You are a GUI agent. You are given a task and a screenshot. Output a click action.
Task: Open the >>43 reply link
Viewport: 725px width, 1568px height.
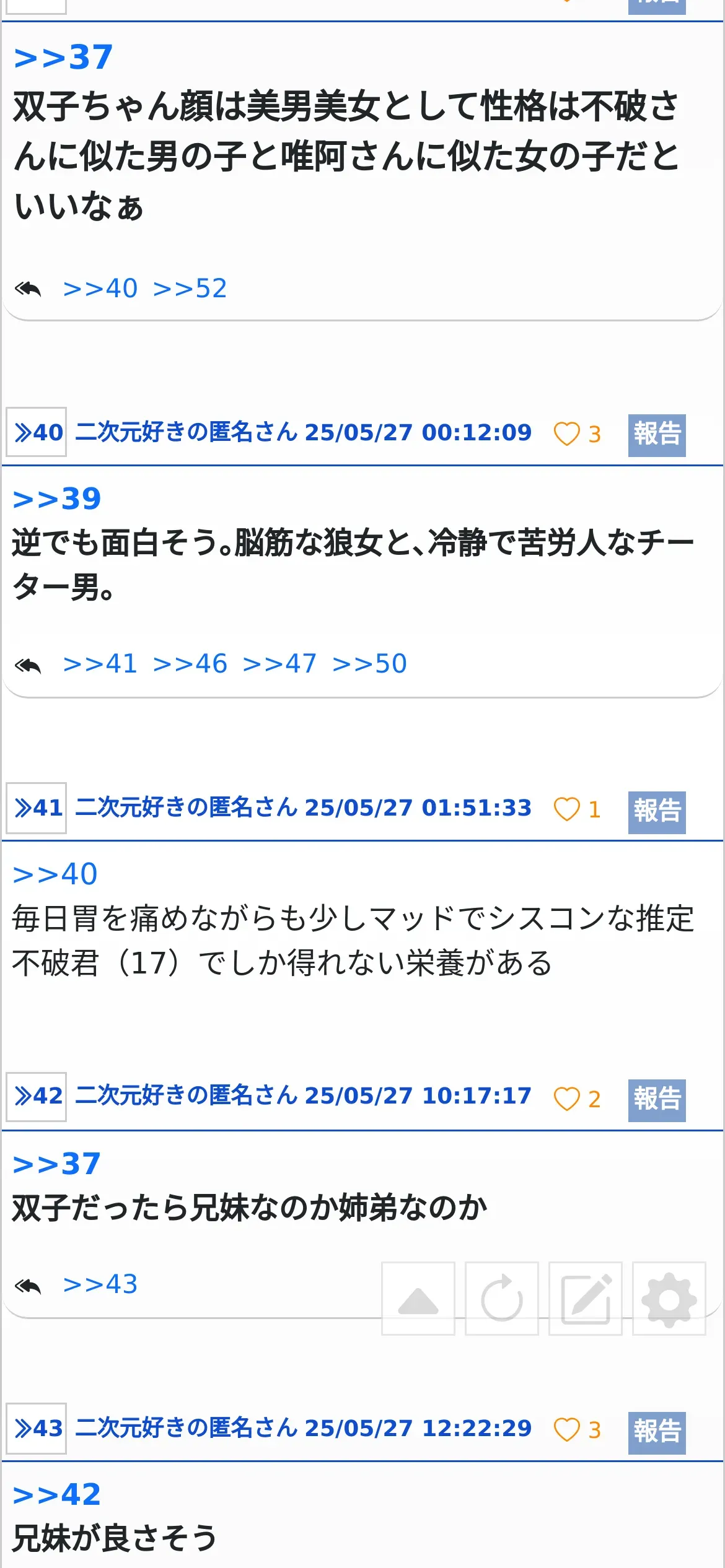click(100, 1284)
